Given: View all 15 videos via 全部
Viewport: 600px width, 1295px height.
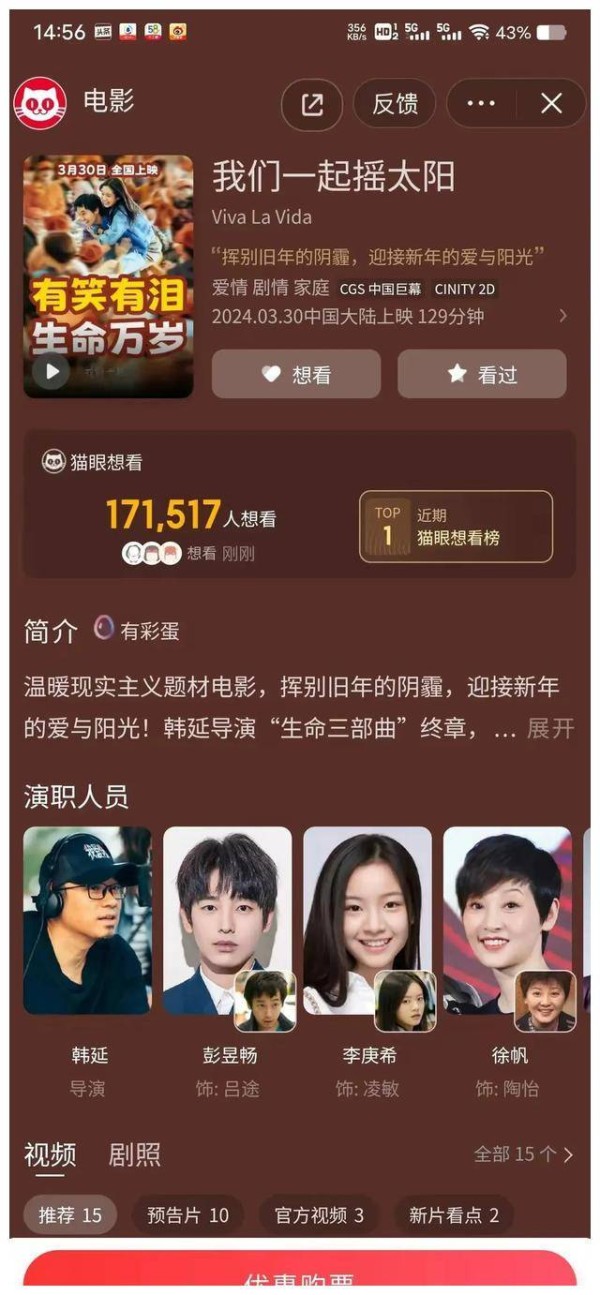Looking at the screenshot, I should tap(524, 1154).
